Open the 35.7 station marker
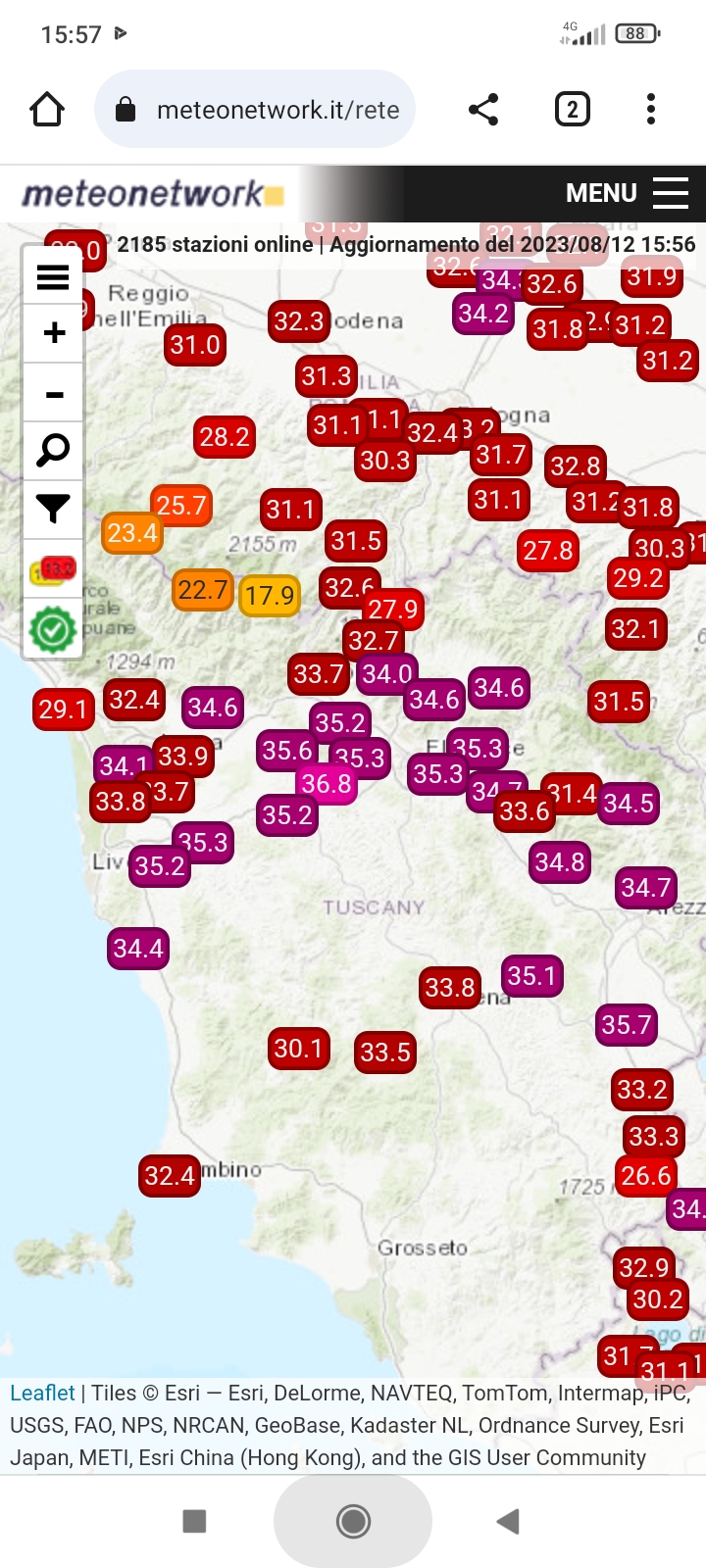Screen dimensions: 706x1568 point(627,1025)
